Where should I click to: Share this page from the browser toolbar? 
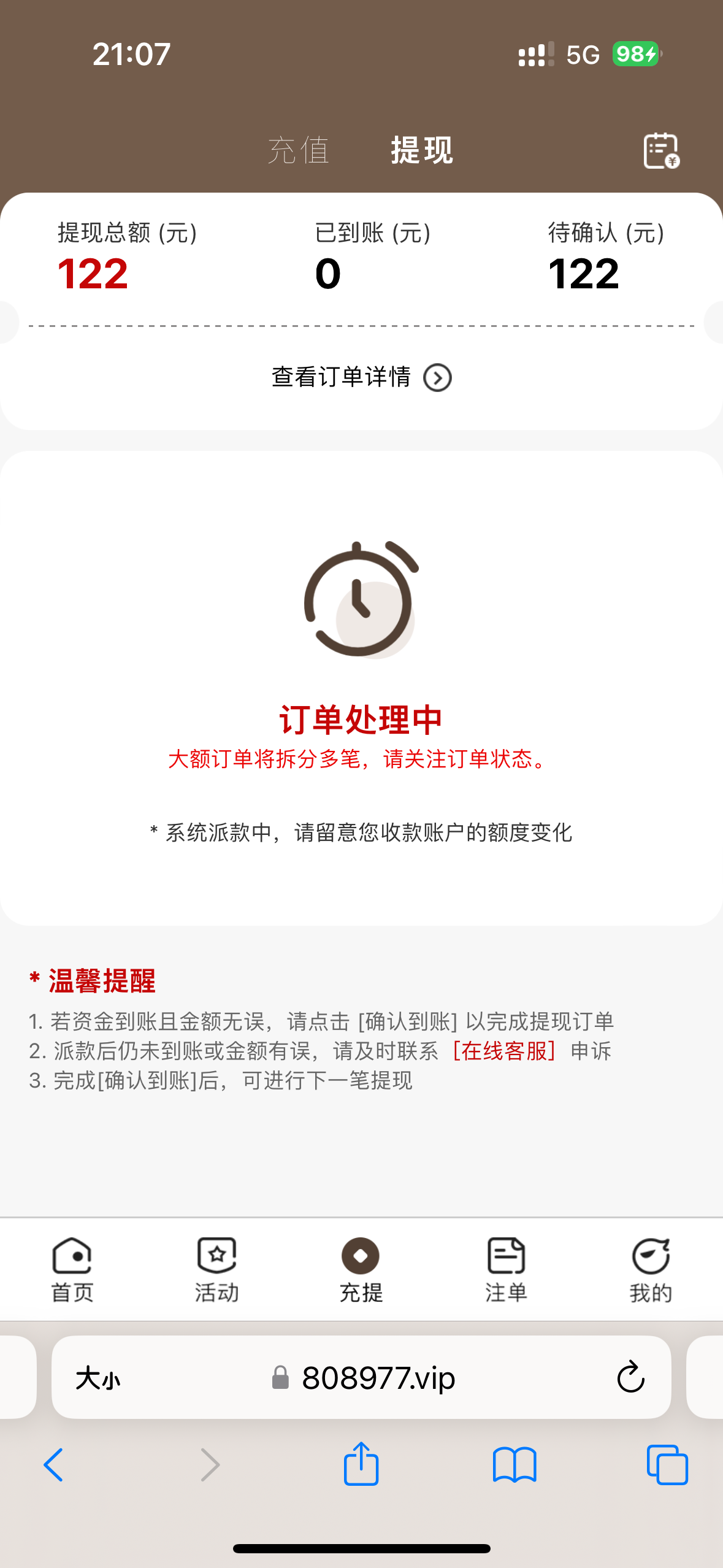361,1464
